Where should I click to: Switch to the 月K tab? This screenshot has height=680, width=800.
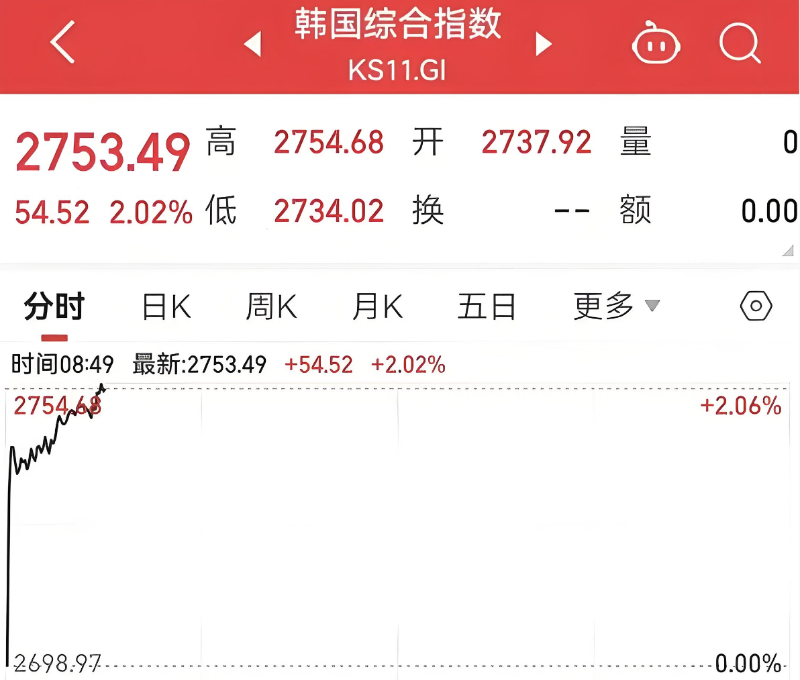tap(378, 307)
